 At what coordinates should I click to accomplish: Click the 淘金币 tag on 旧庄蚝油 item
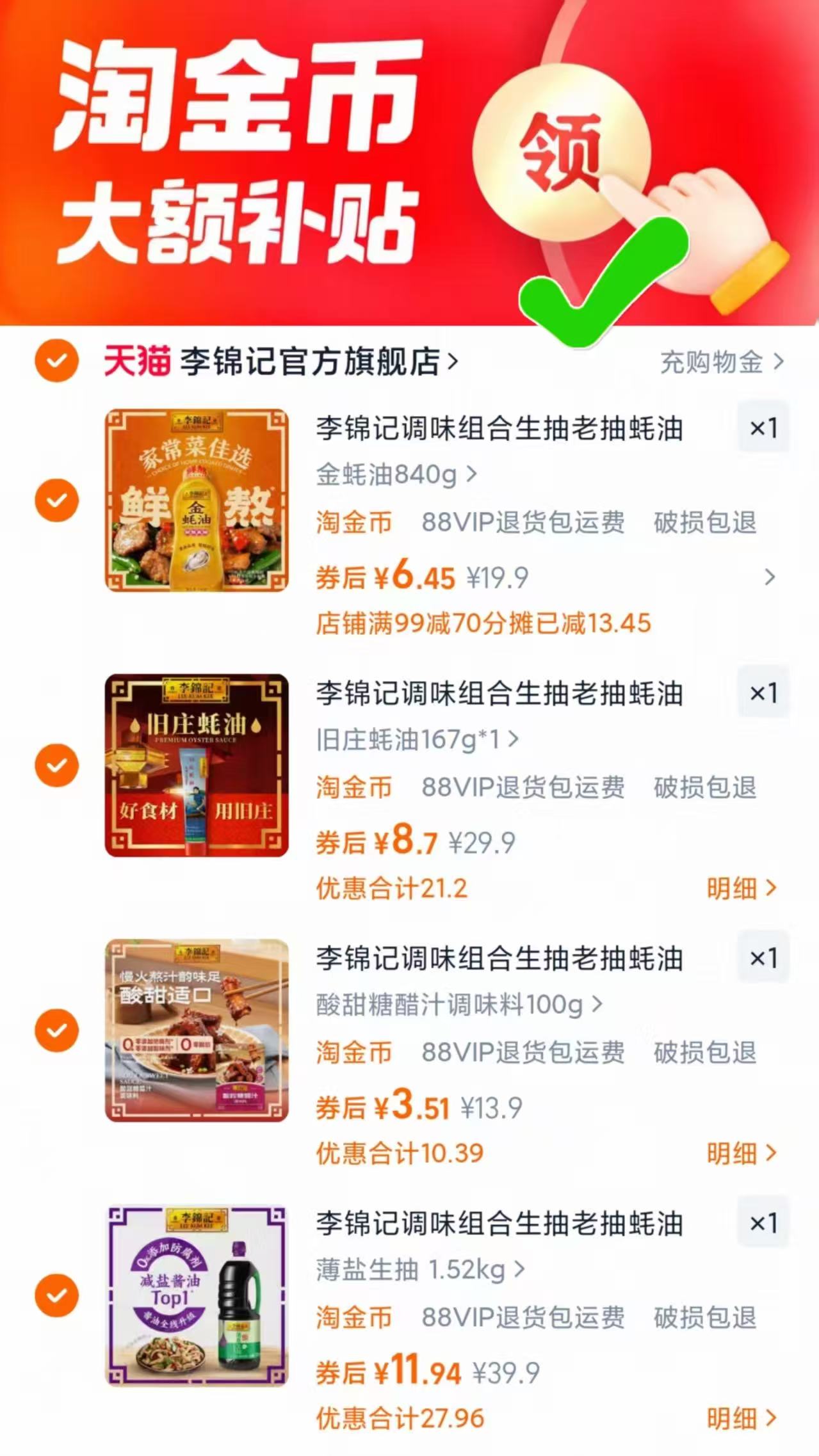354,788
